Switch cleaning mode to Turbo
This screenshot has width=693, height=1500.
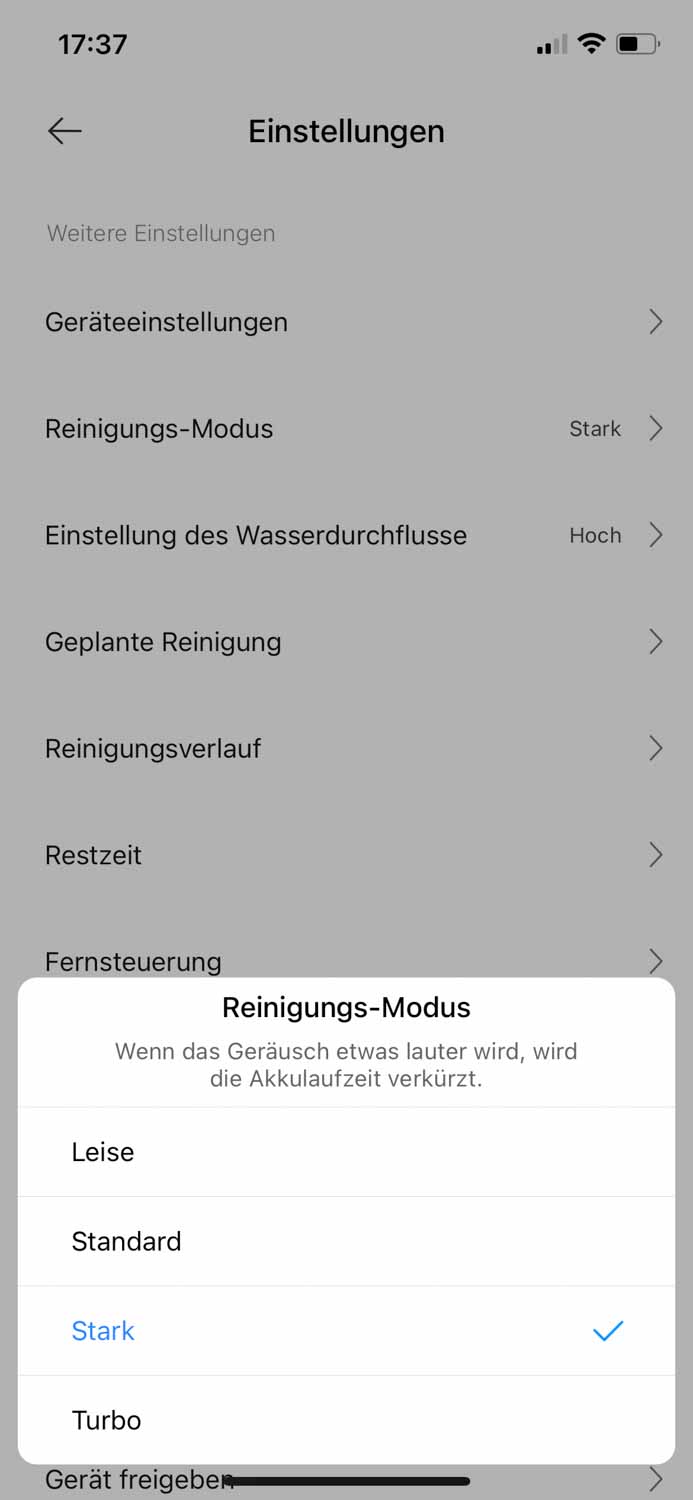(x=346, y=1420)
